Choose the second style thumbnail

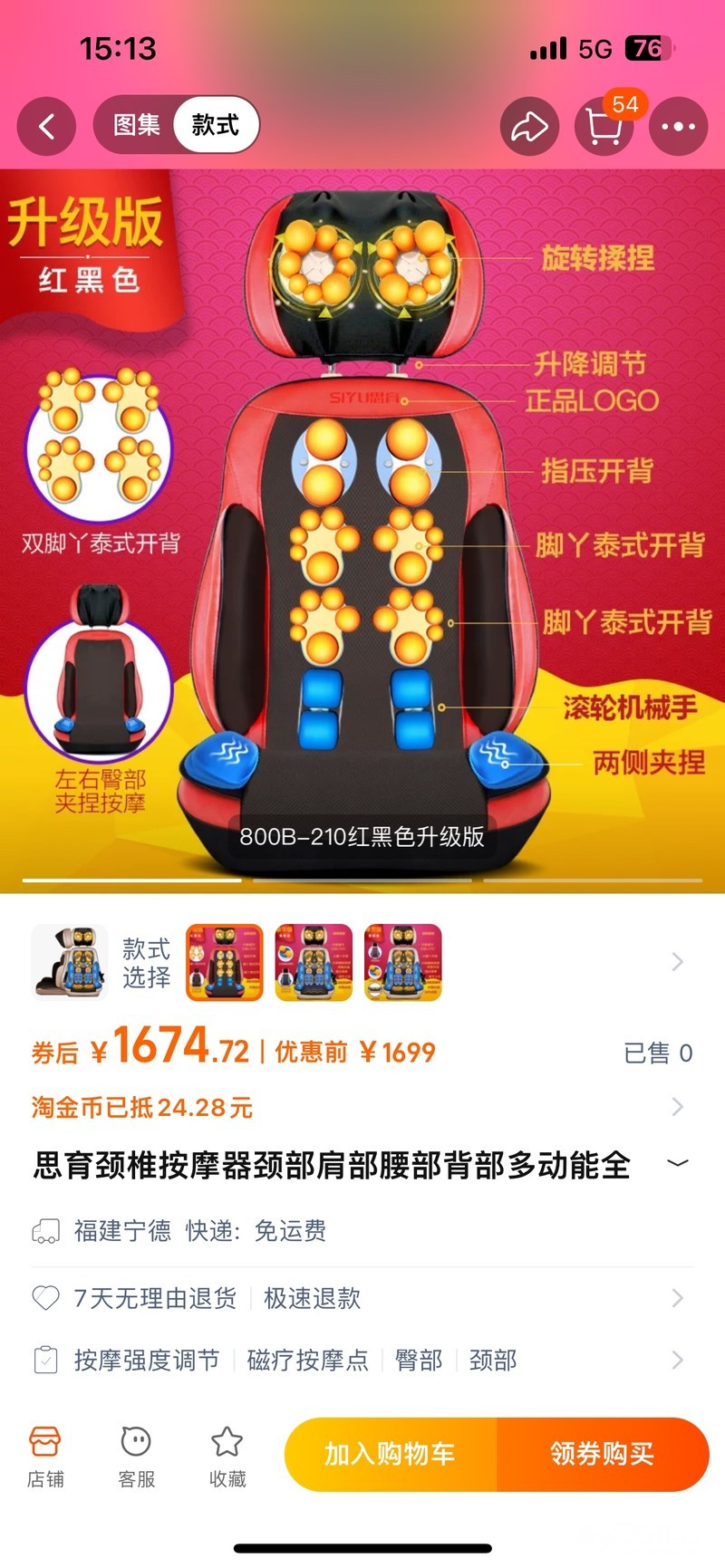pos(314,962)
